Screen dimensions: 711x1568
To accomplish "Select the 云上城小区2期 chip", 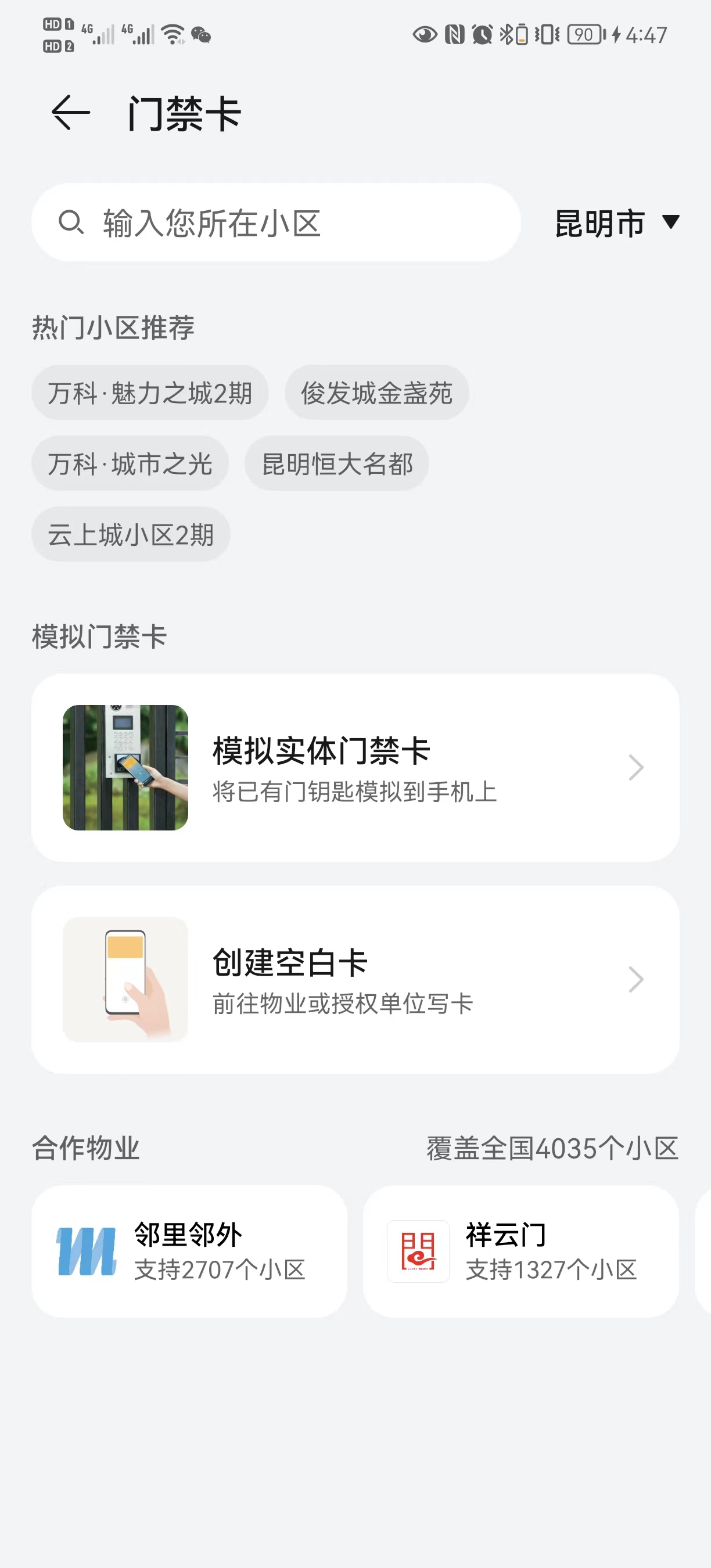I will coord(130,534).
